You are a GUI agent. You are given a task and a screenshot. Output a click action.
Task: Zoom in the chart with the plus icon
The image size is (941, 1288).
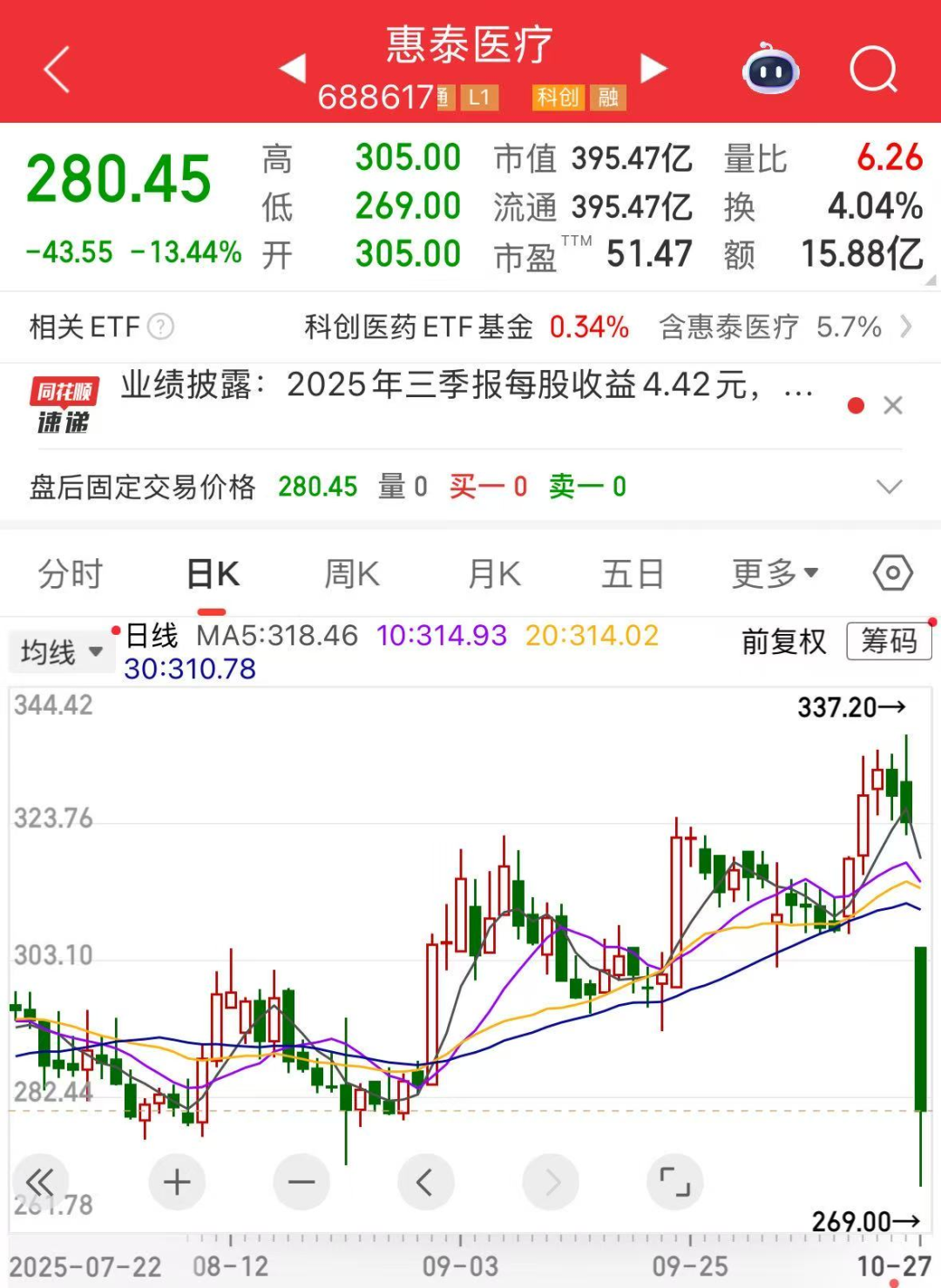[x=177, y=1182]
